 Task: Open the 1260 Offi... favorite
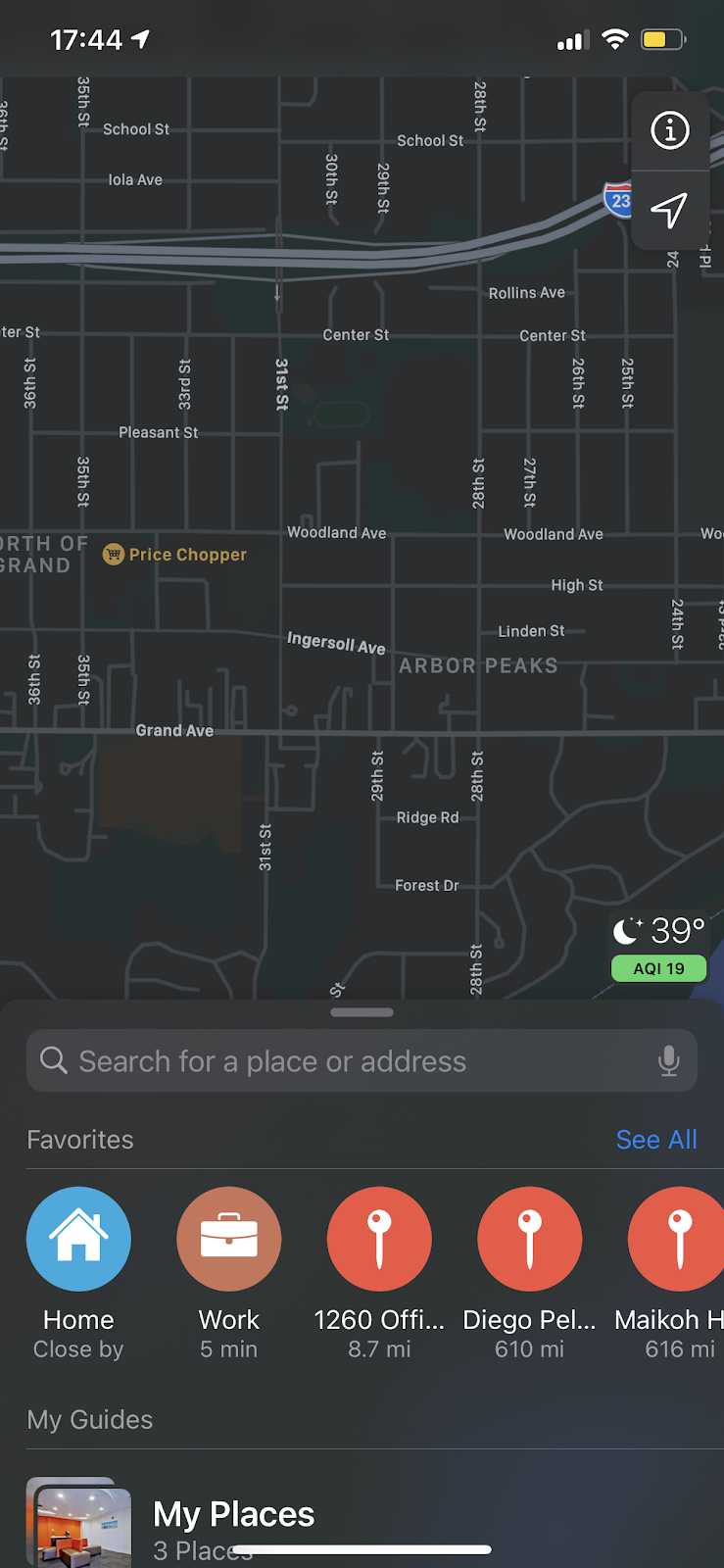pos(379,1239)
